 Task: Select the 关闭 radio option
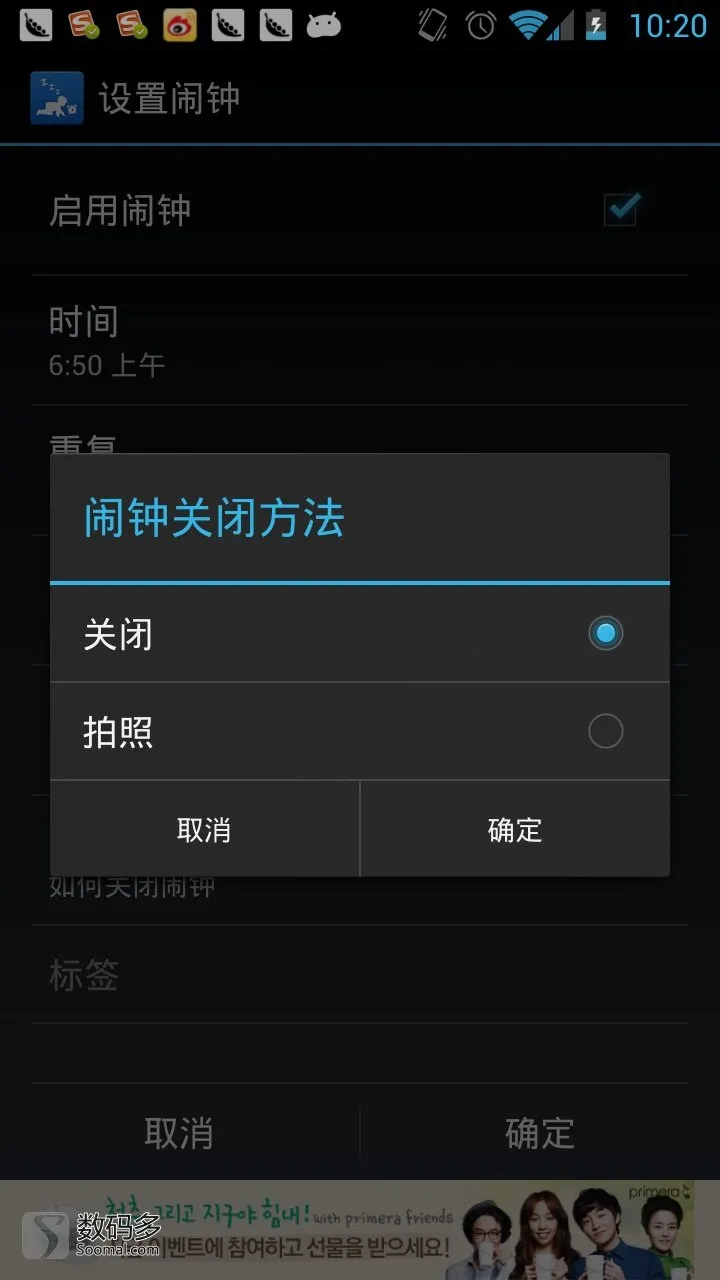[x=605, y=634]
